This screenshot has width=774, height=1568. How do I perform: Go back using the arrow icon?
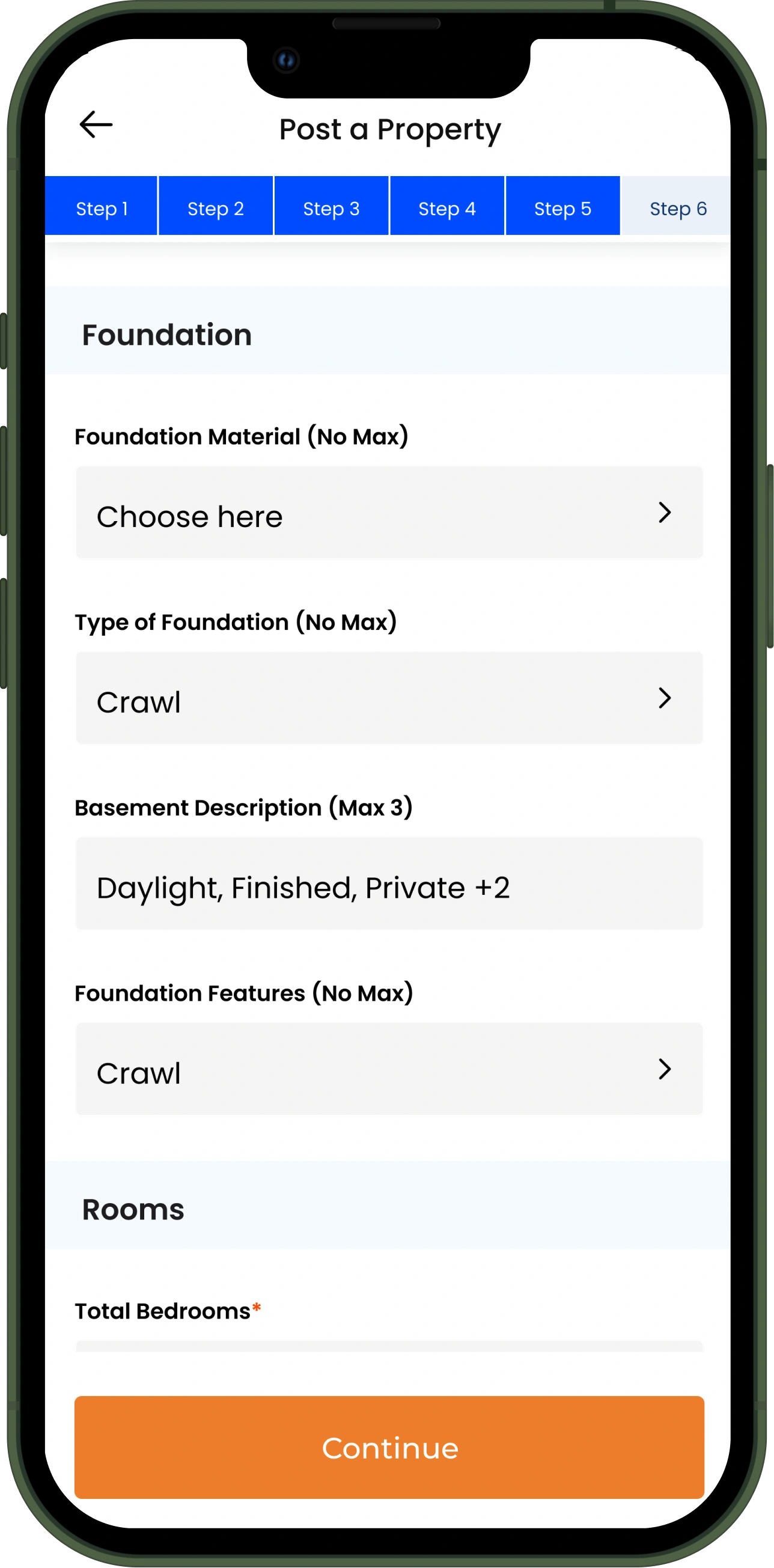96,125
